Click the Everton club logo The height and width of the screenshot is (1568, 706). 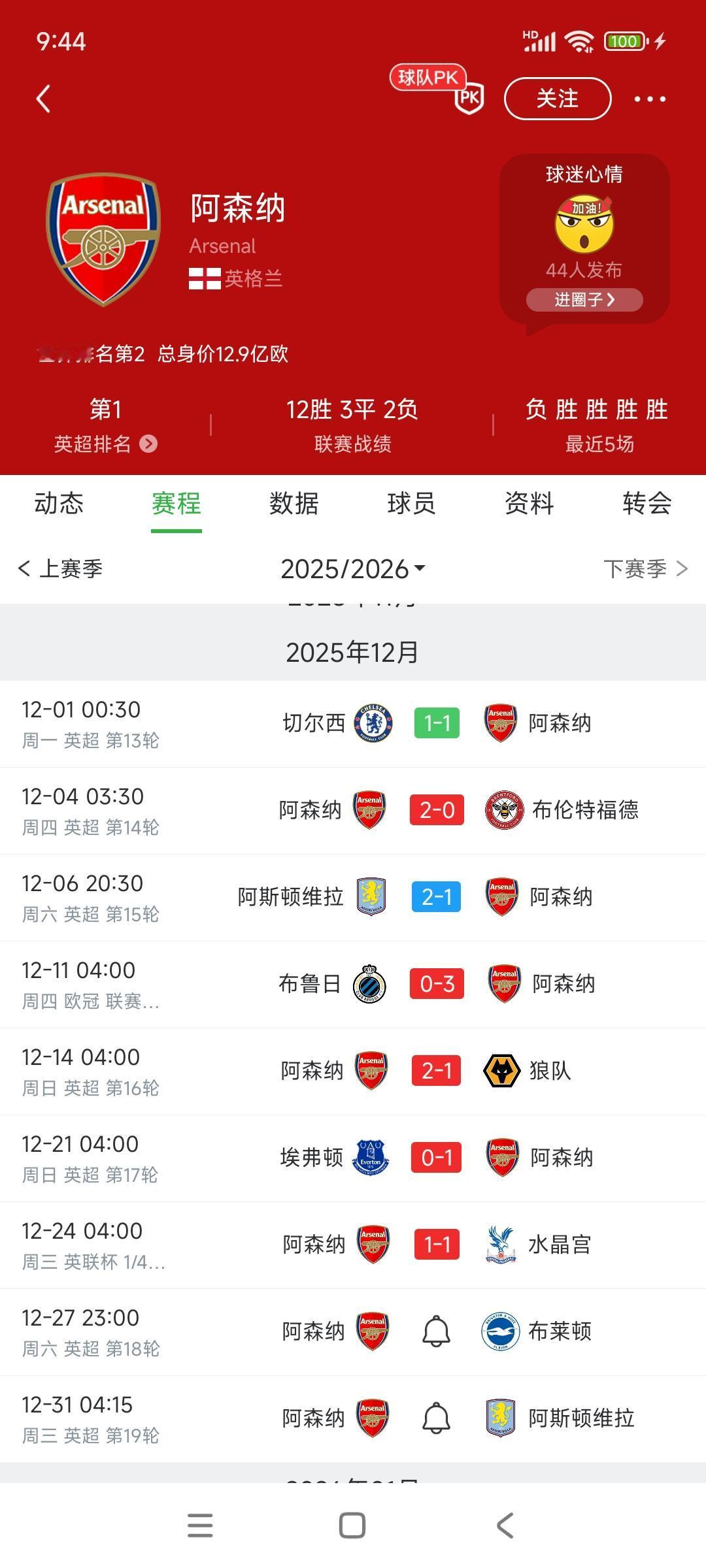(371, 1158)
